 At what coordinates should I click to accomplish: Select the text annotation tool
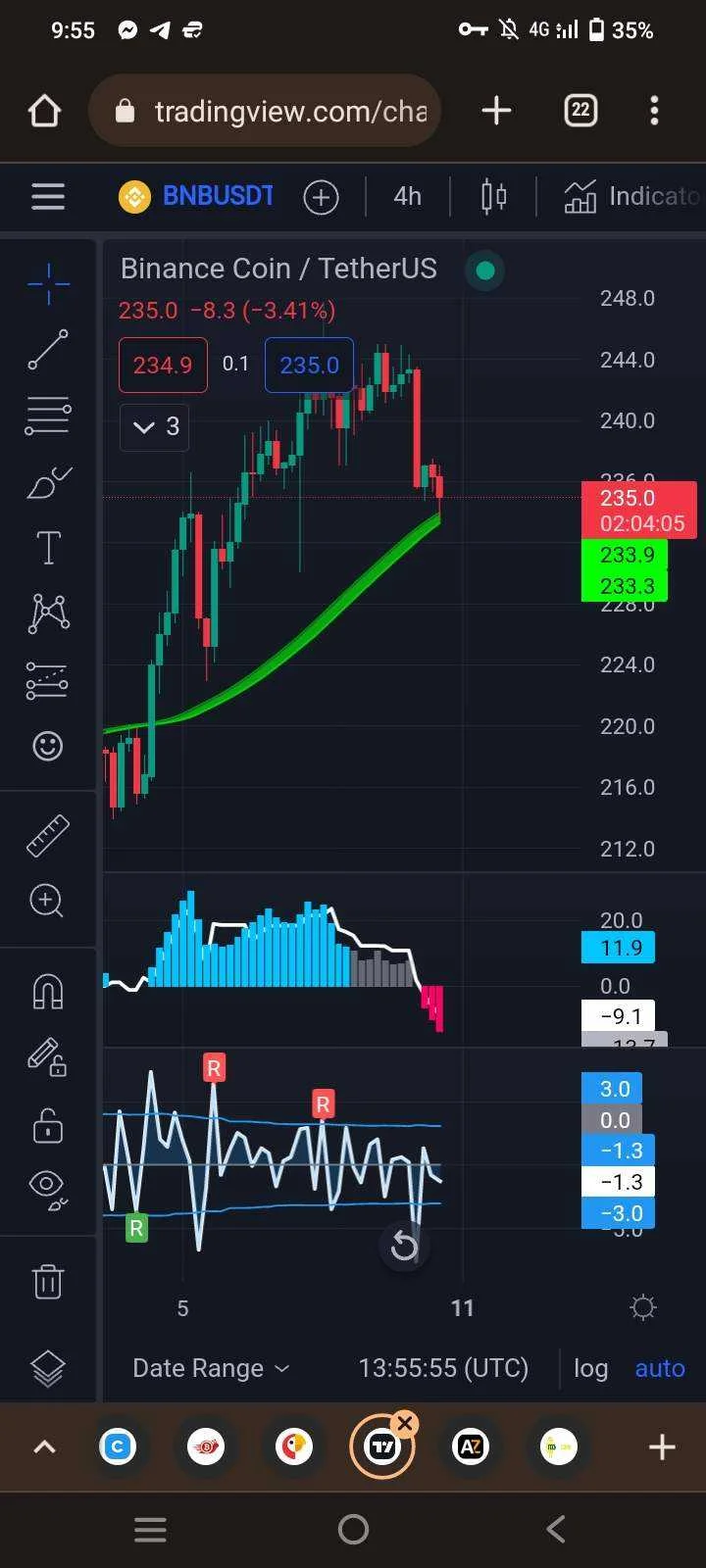(x=48, y=547)
